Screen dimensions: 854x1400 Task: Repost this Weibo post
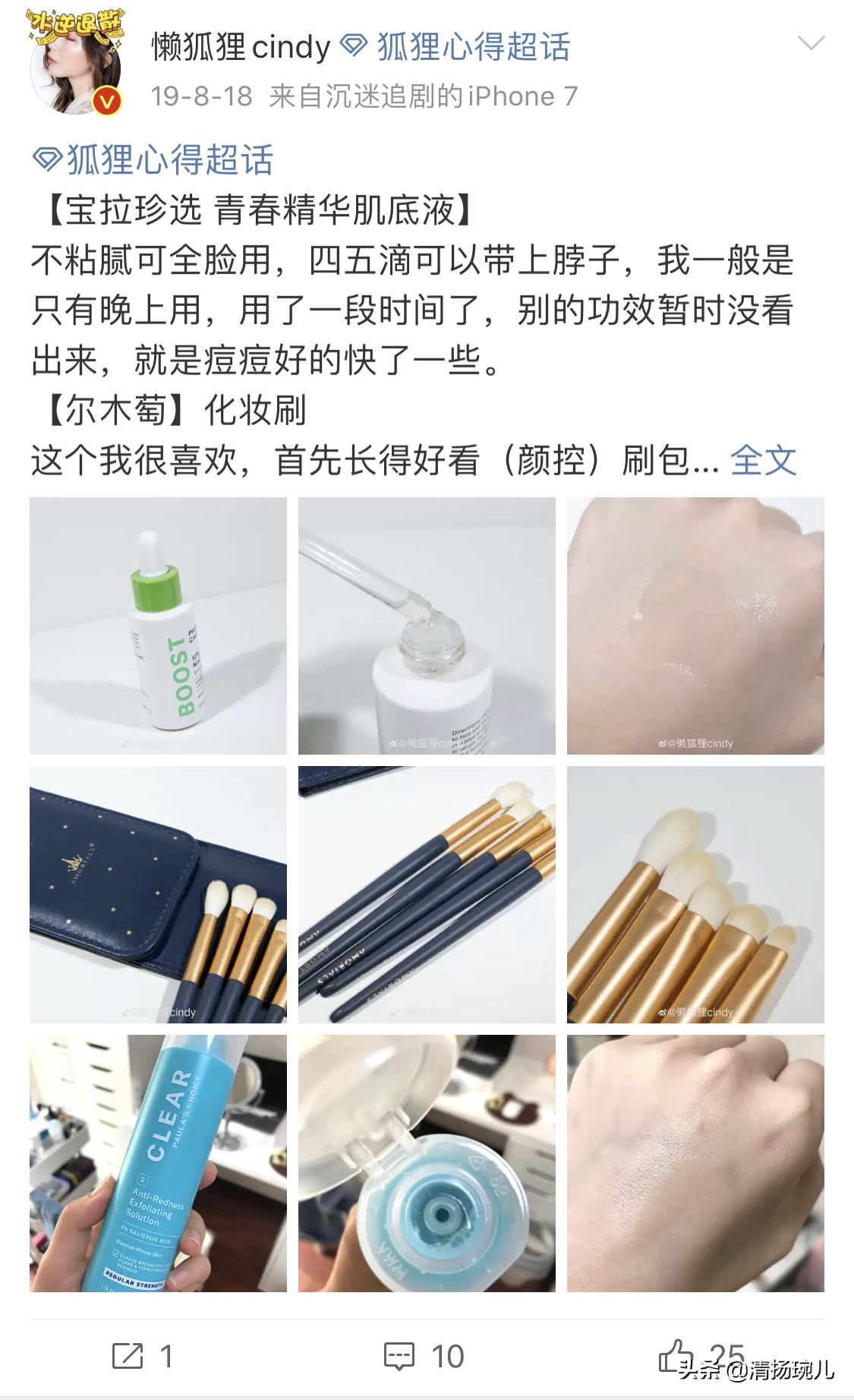click(142, 1356)
